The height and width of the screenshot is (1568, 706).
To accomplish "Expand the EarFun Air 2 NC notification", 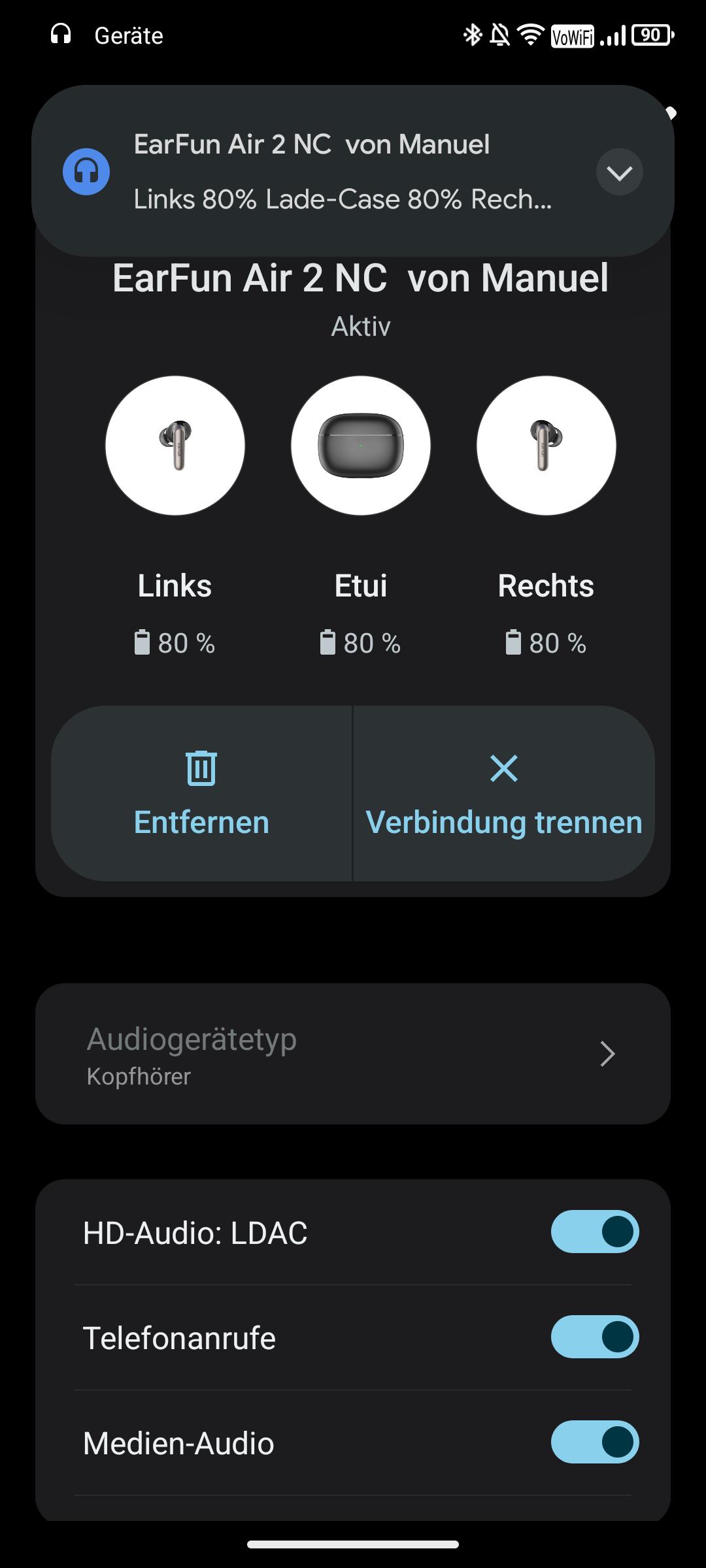I will pyautogui.click(x=619, y=172).
